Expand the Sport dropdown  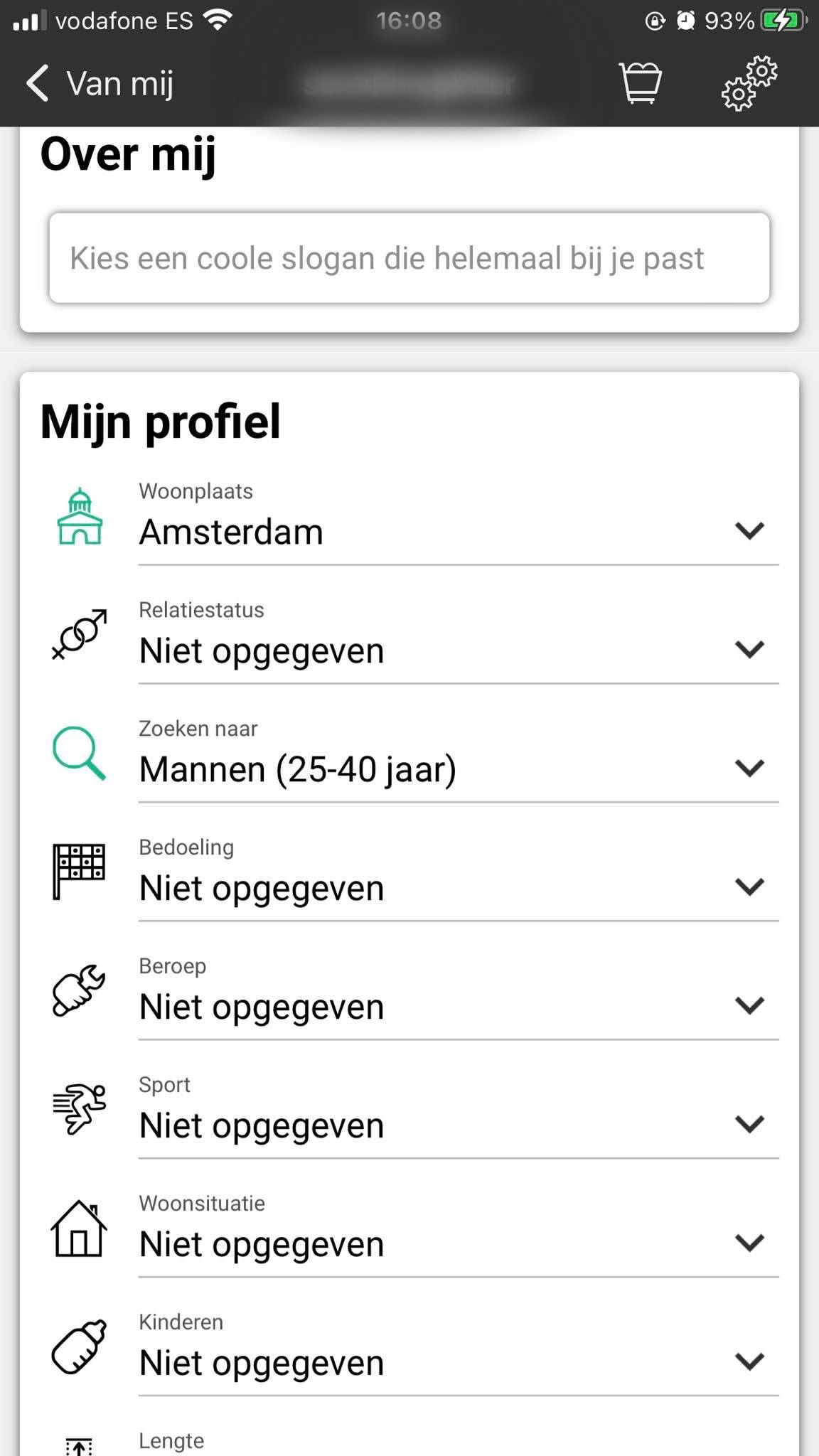tap(749, 1125)
